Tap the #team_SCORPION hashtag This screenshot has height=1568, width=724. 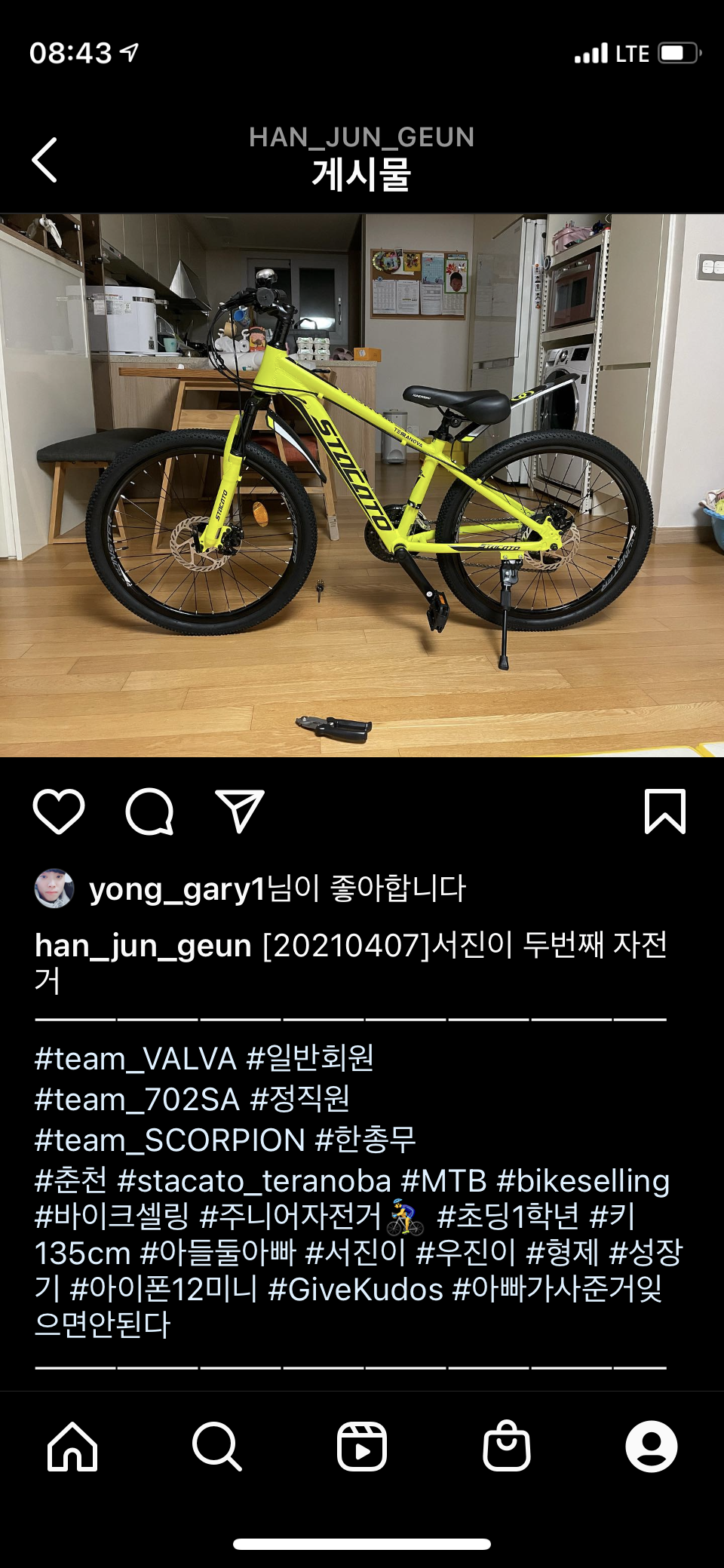(170, 1140)
